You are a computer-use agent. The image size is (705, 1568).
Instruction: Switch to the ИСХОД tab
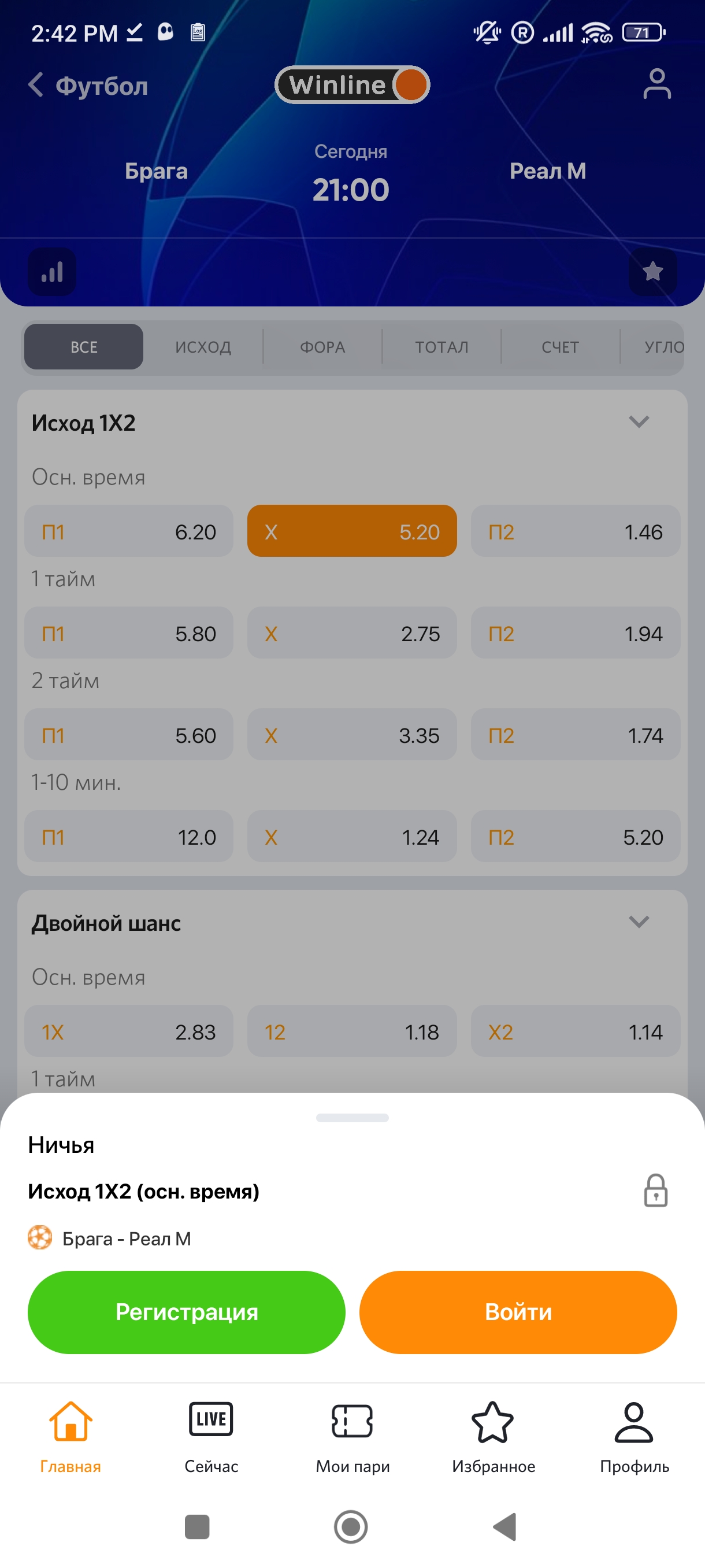tap(203, 347)
